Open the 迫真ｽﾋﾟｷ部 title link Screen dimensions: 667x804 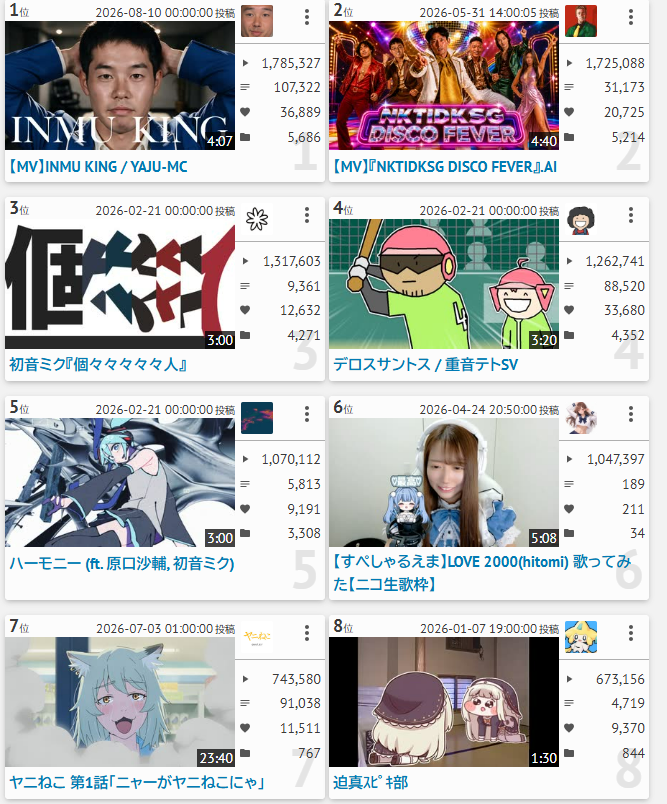pyautogui.click(x=371, y=782)
